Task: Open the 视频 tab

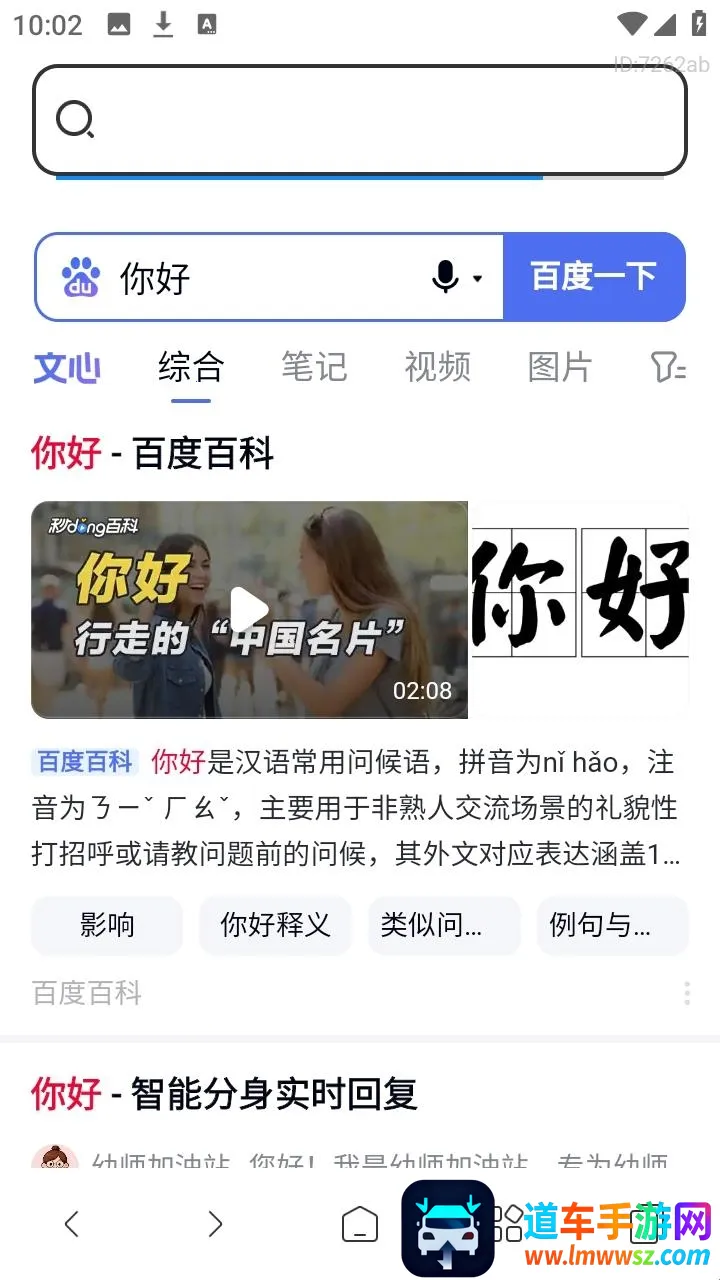Action: (x=437, y=368)
